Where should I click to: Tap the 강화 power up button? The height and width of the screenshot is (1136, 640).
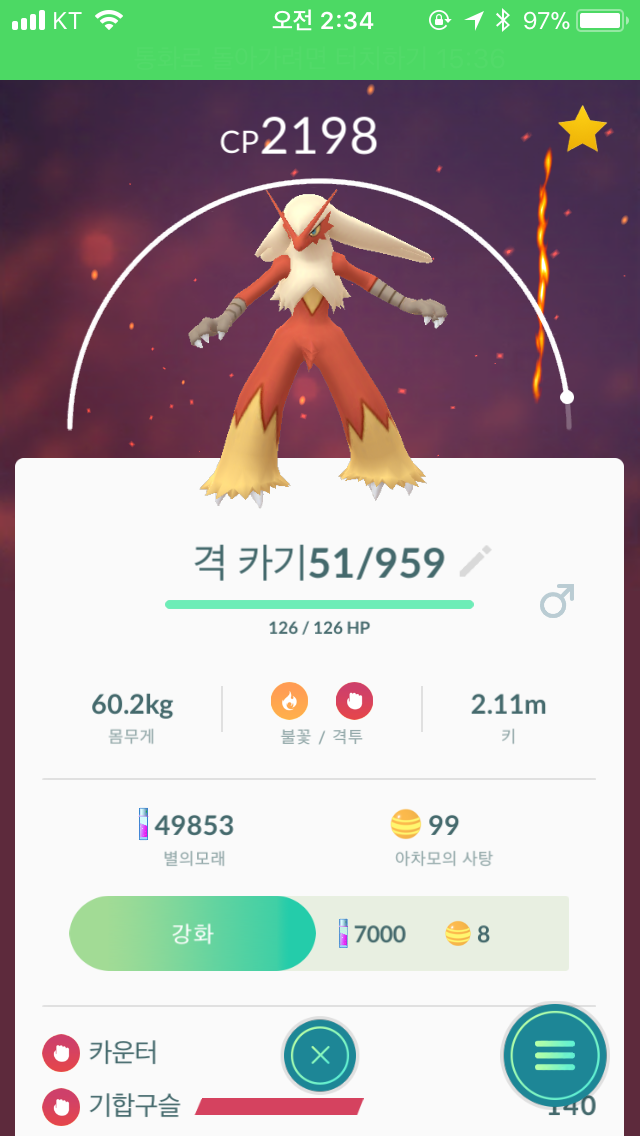pos(192,934)
